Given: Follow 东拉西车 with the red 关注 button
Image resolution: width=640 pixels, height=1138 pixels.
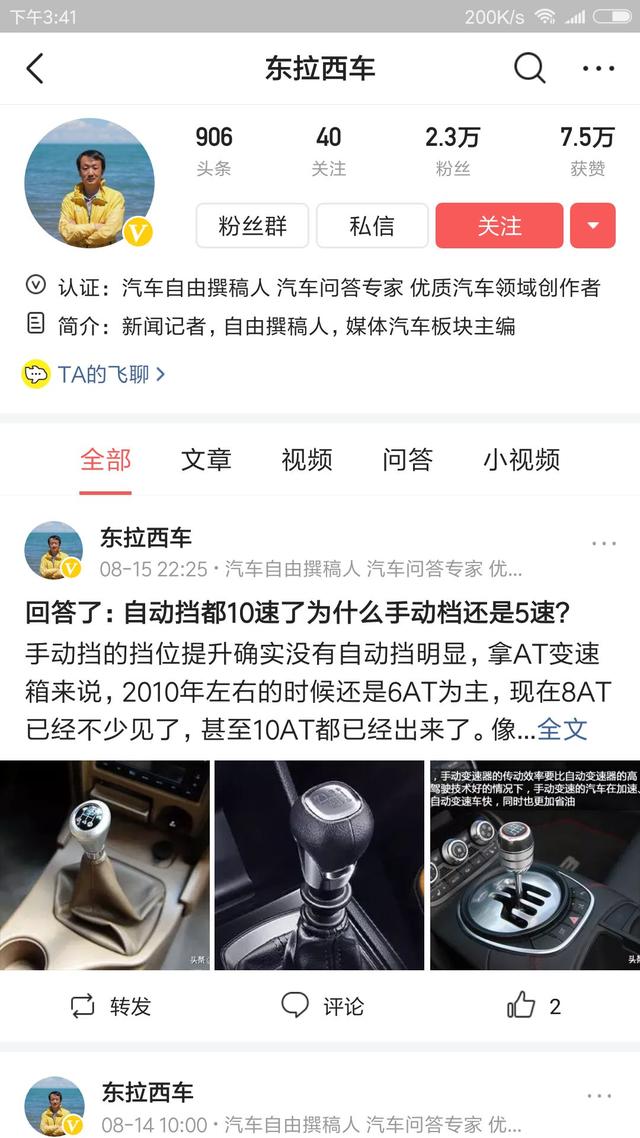Looking at the screenshot, I should coord(499,226).
